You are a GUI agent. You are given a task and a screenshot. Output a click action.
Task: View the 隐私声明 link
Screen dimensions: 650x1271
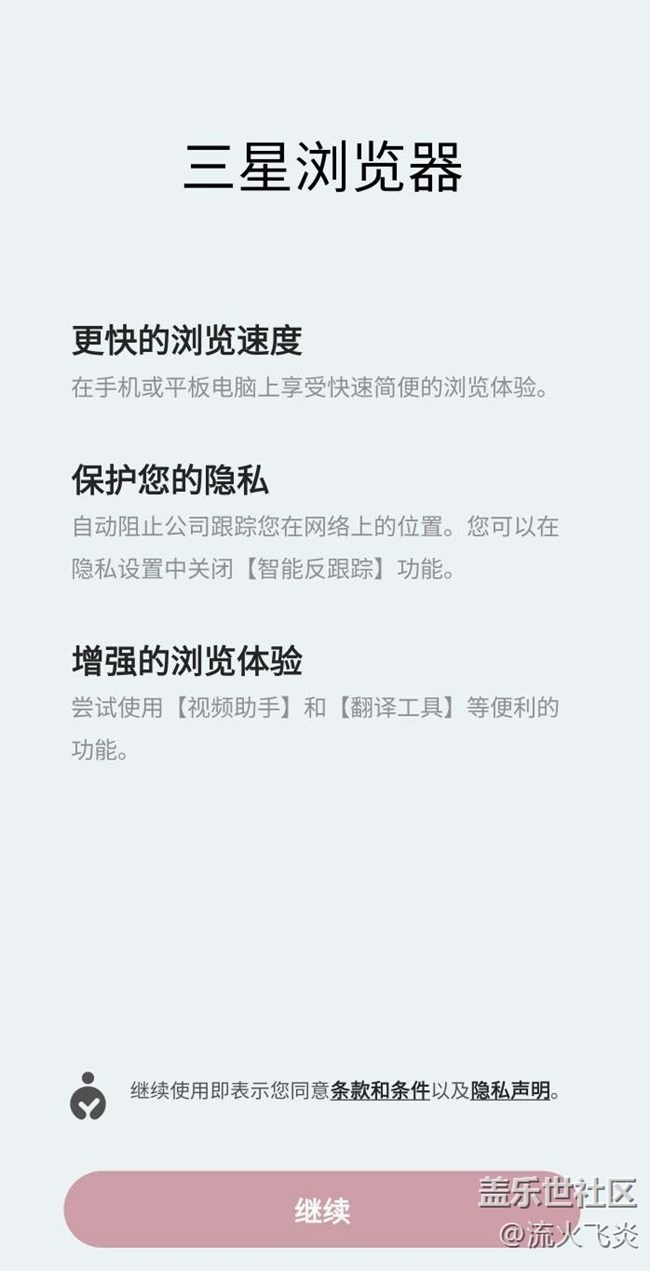[x=510, y=1090]
